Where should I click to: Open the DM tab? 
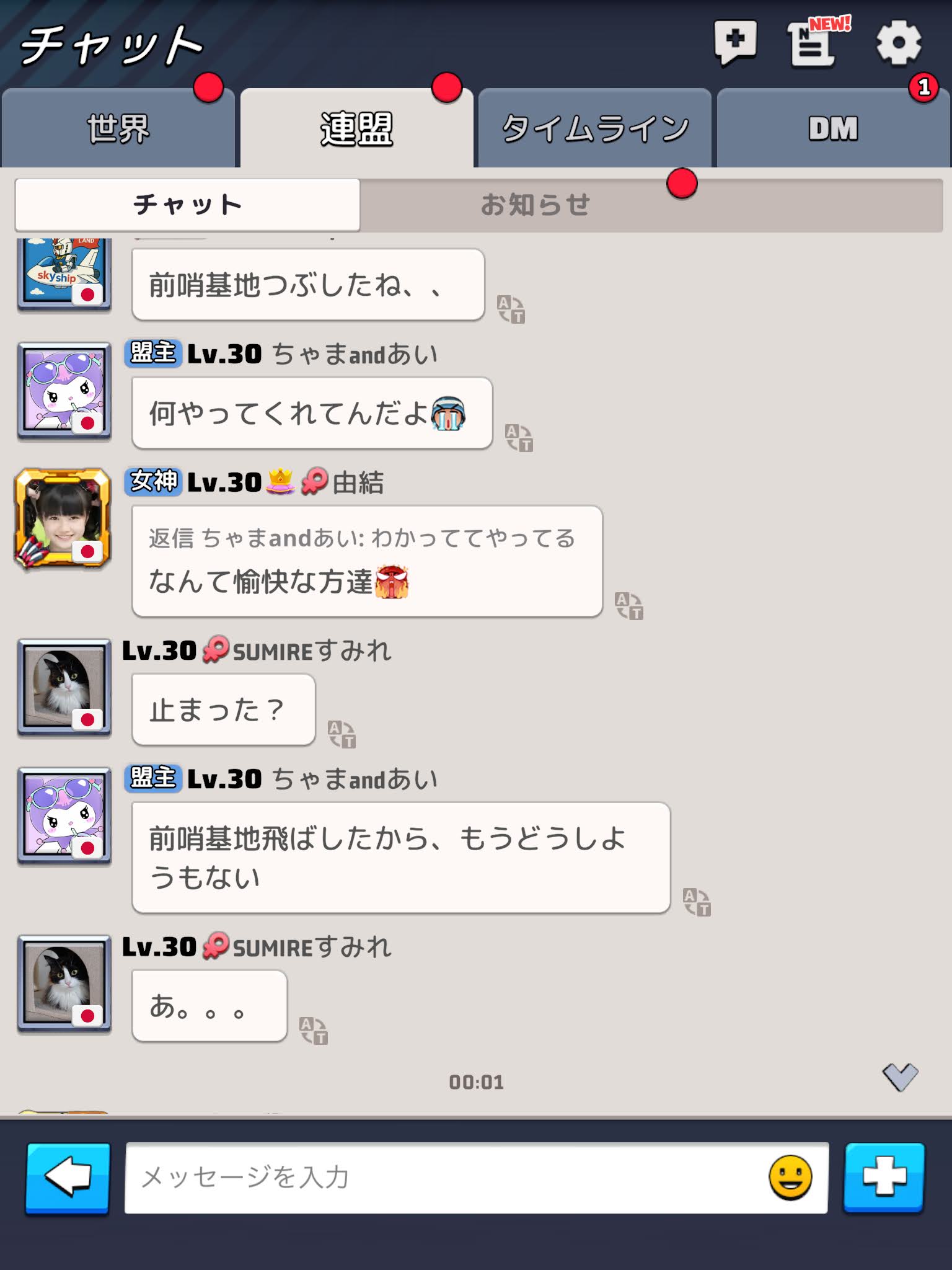(833, 129)
